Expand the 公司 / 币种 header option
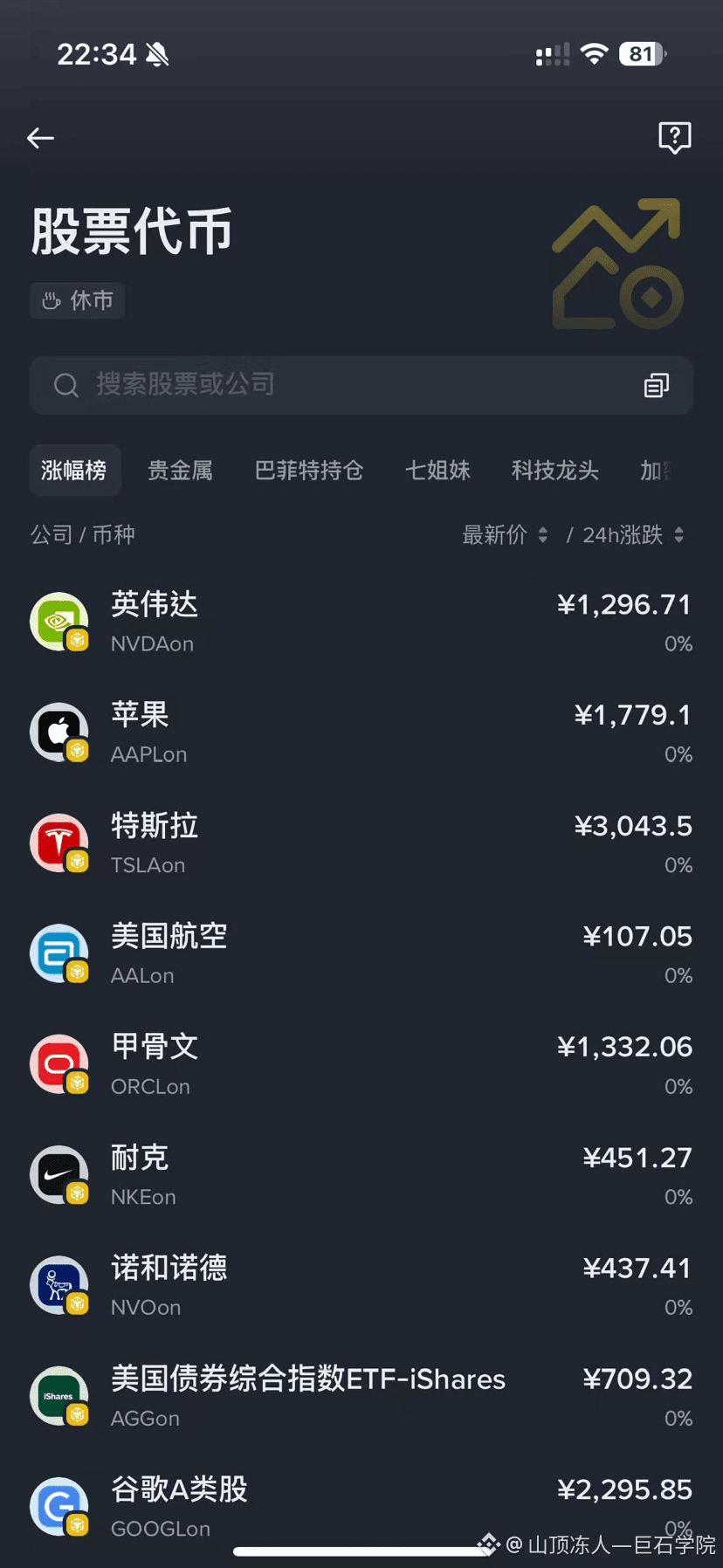The height and width of the screenshot is (1568, 723). (x=82, y=534)
